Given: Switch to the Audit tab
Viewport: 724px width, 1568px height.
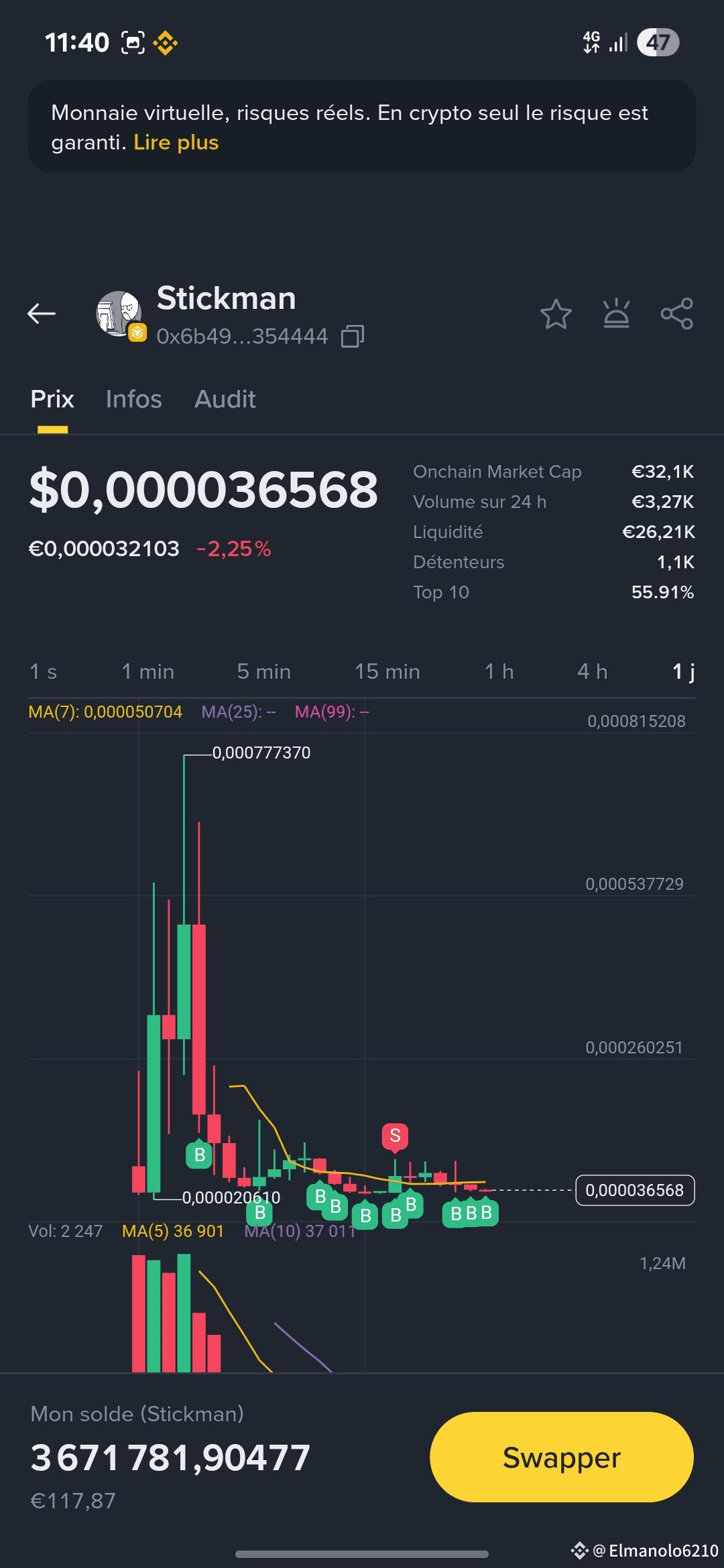Looking at the screenshot, I should [225, 399].
